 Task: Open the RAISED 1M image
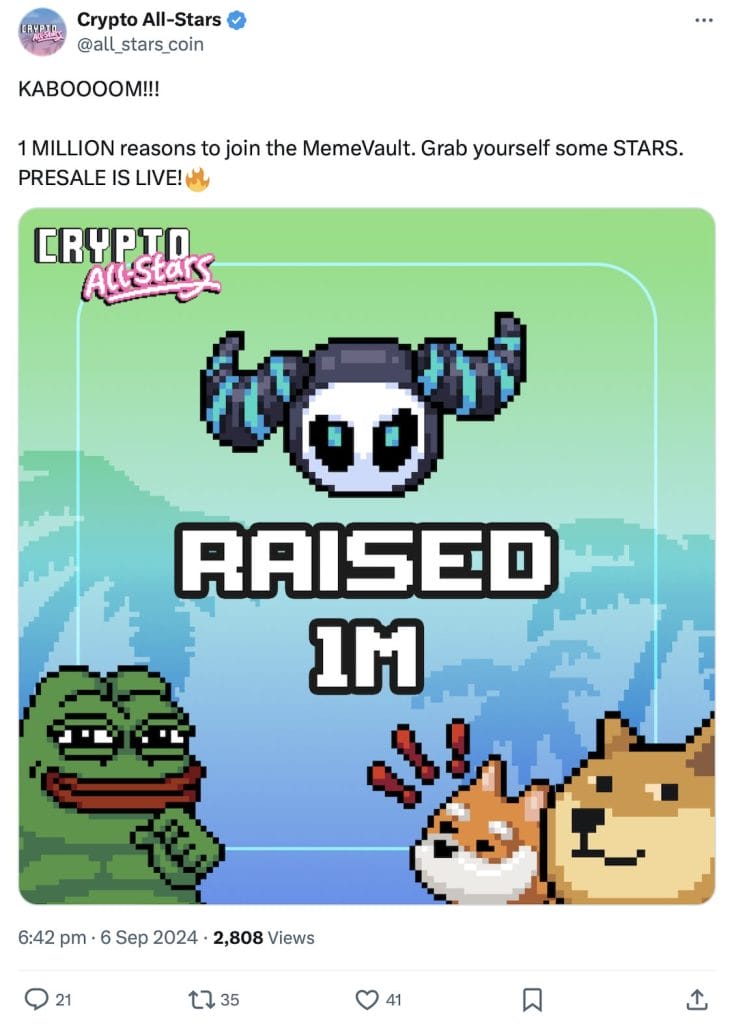pos(366,555)
